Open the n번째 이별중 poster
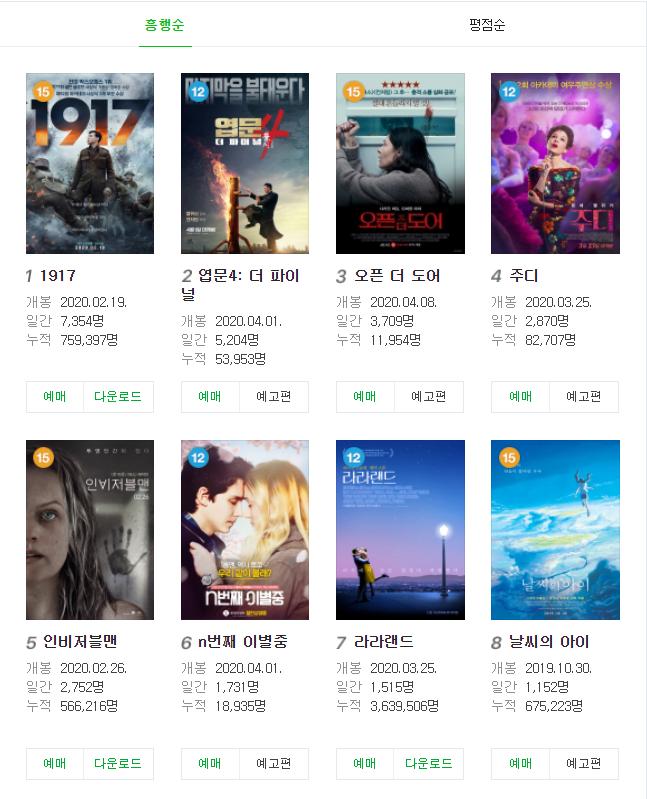 [245, 530]
